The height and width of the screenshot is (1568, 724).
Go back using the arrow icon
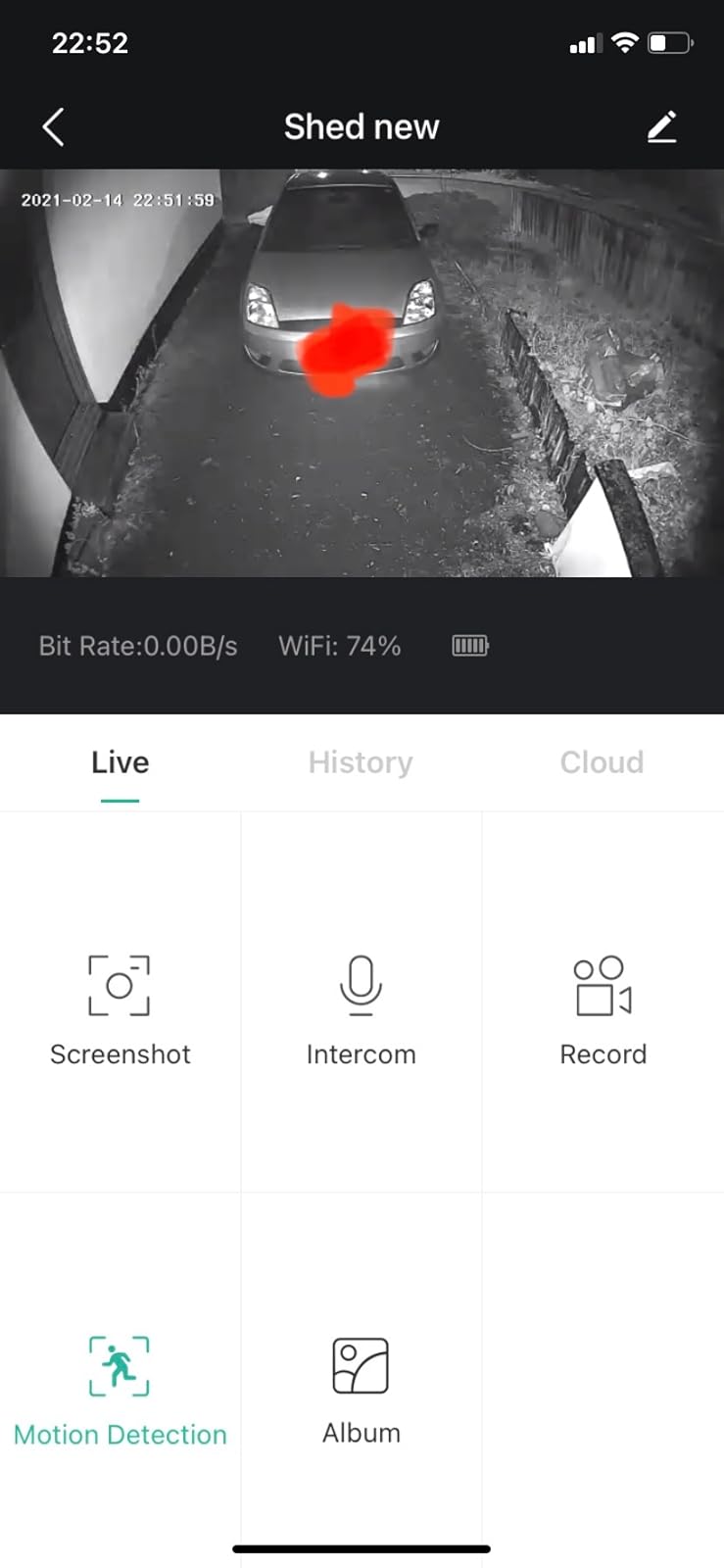[54, 127]
